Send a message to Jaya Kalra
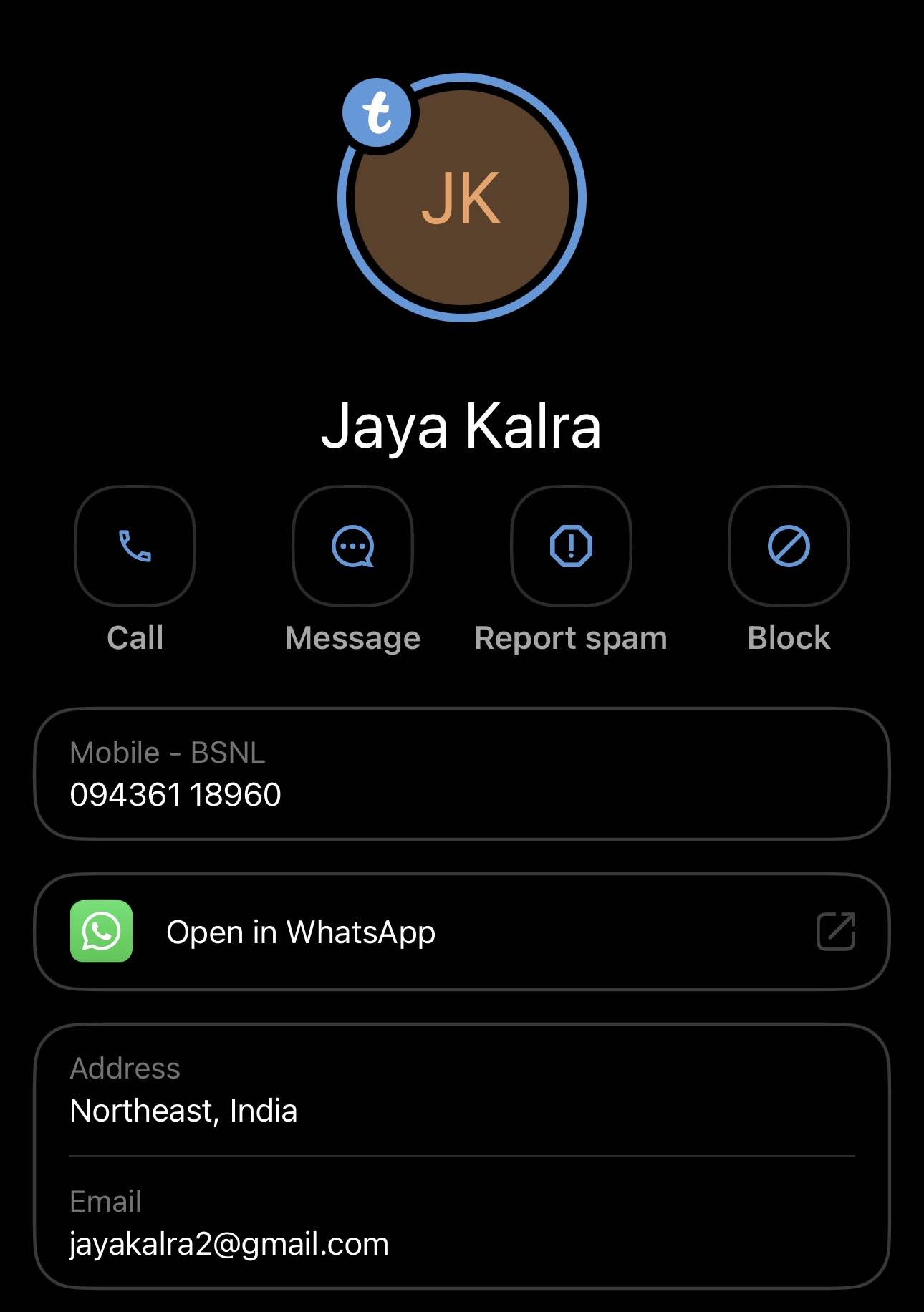The height and width of the screenshot is (1312, 924). point(352,546)
